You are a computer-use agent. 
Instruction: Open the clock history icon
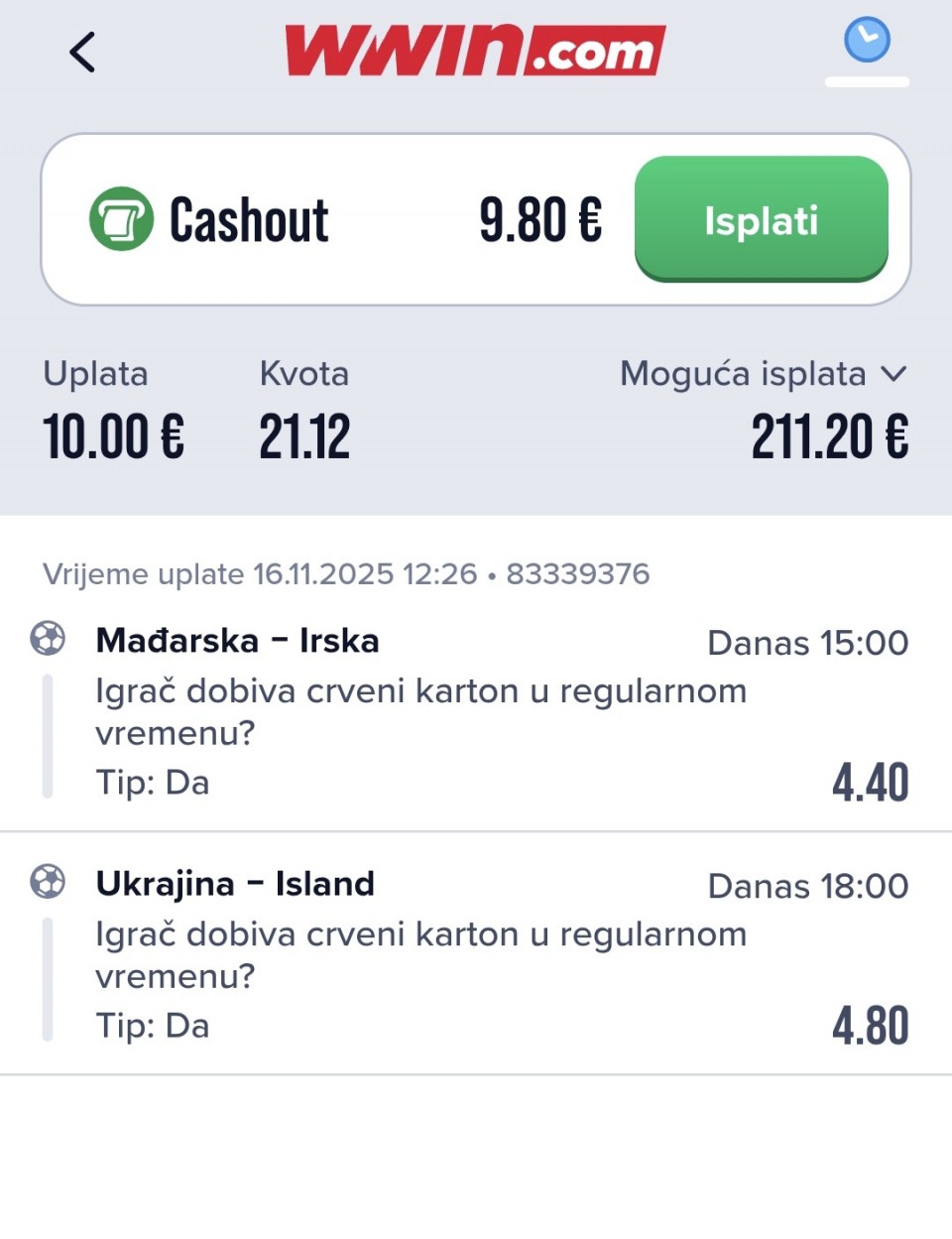[x=867, y=41]
